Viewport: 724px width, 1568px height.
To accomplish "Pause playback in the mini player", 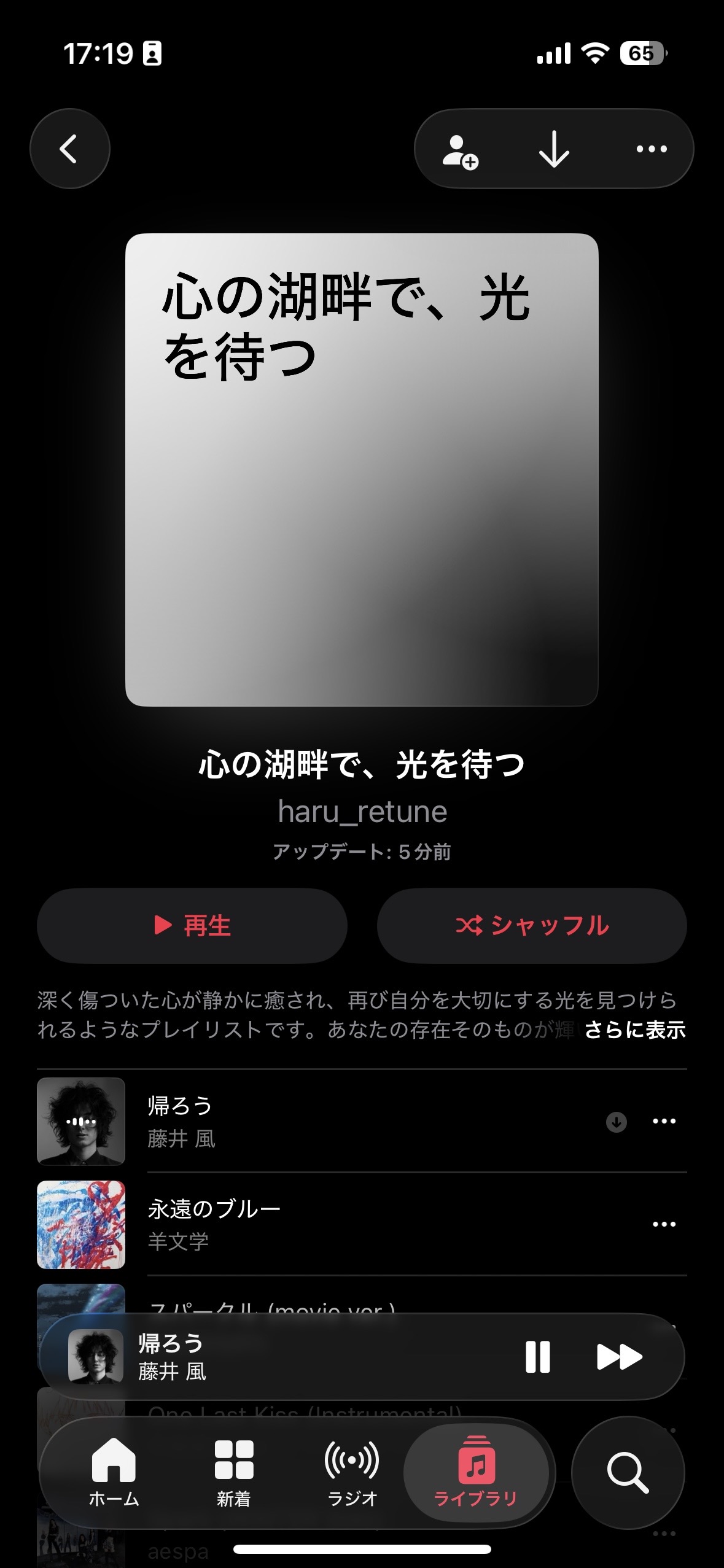I will [539, 1357].
